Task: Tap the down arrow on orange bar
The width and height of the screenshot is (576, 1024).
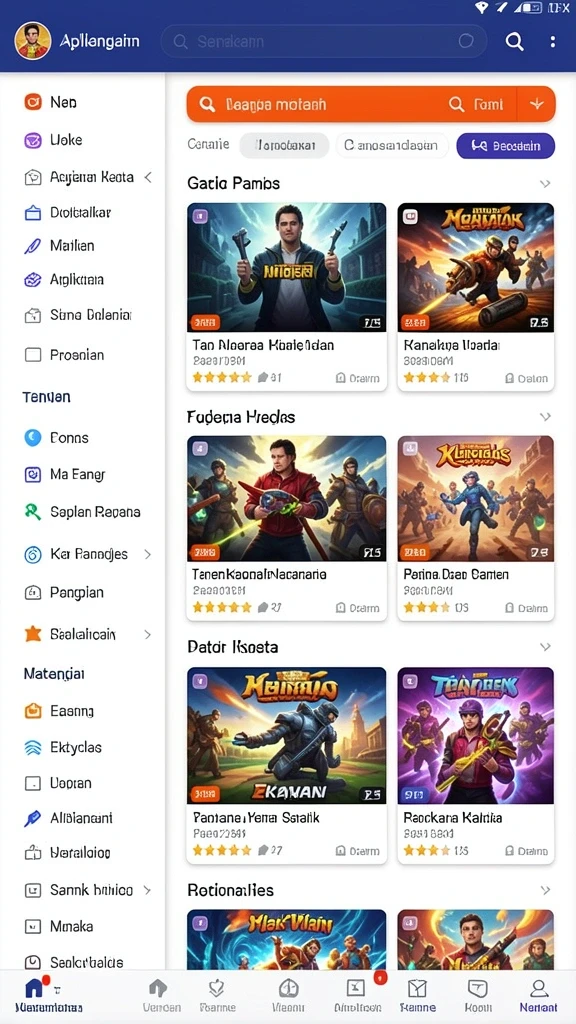Action: 537,104
